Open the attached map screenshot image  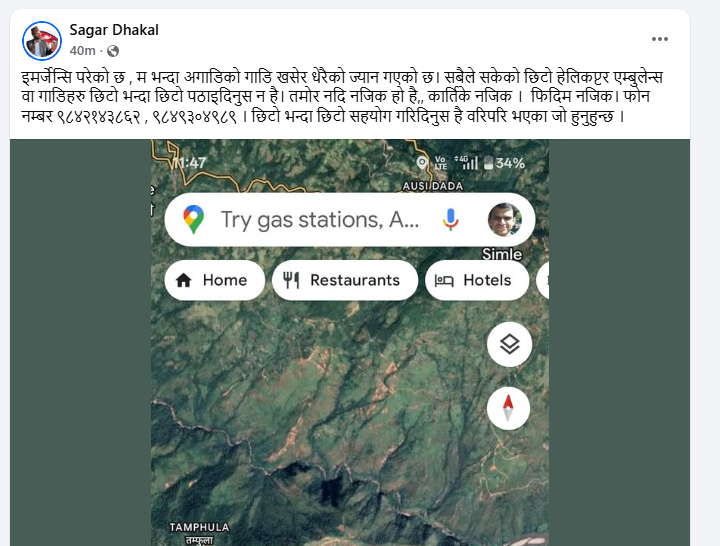pyautogui.click(x=350, y=400)
